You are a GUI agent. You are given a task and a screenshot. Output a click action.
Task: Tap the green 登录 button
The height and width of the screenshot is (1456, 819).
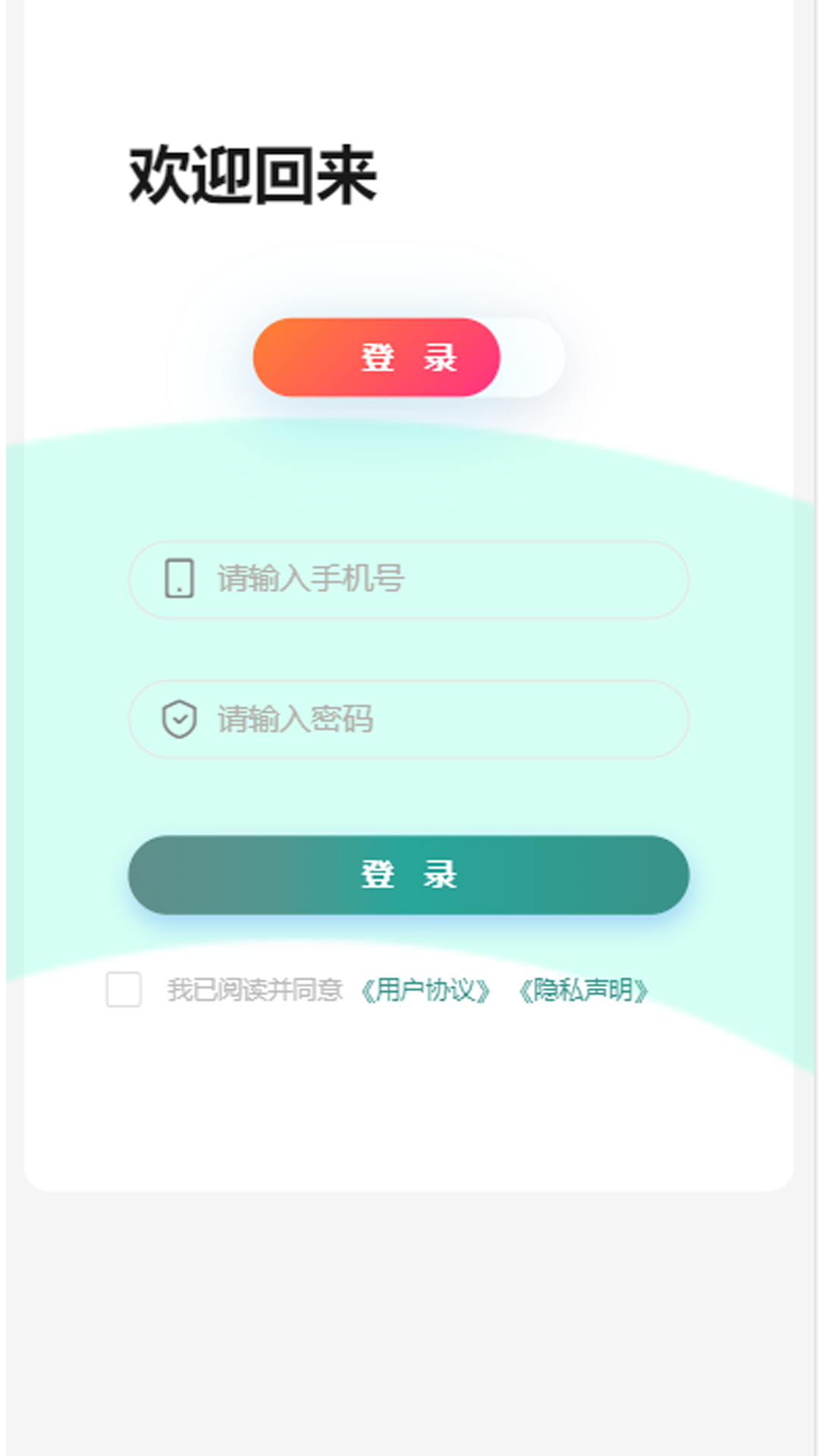pos(409,874)
